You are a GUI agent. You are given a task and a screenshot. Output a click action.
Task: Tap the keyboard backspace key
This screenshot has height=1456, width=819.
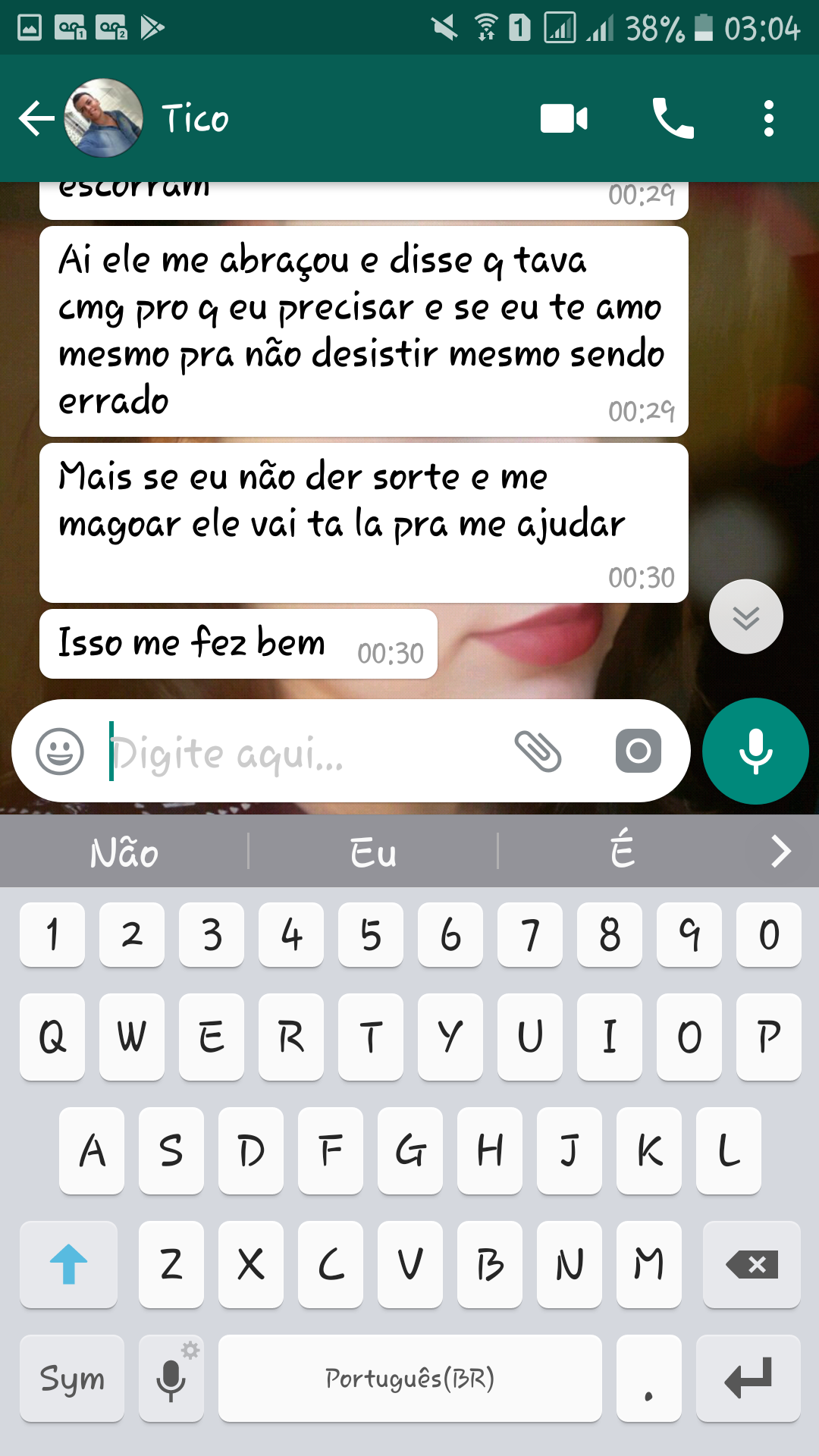coord(751,1264)
